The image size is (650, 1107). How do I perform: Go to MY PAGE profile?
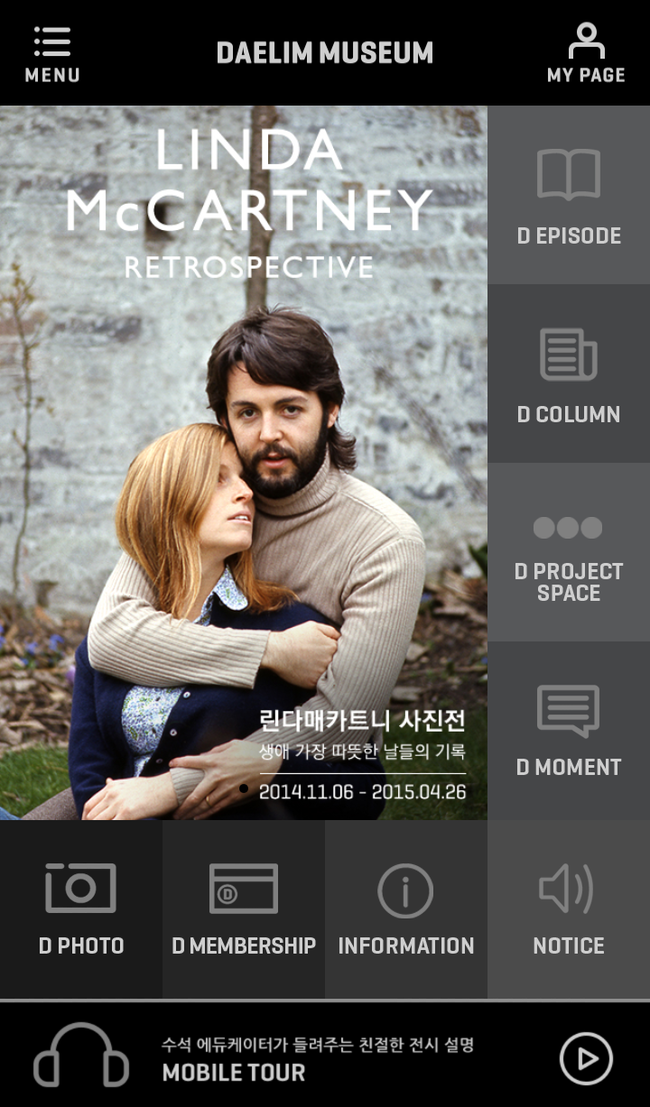coord(586,54)
